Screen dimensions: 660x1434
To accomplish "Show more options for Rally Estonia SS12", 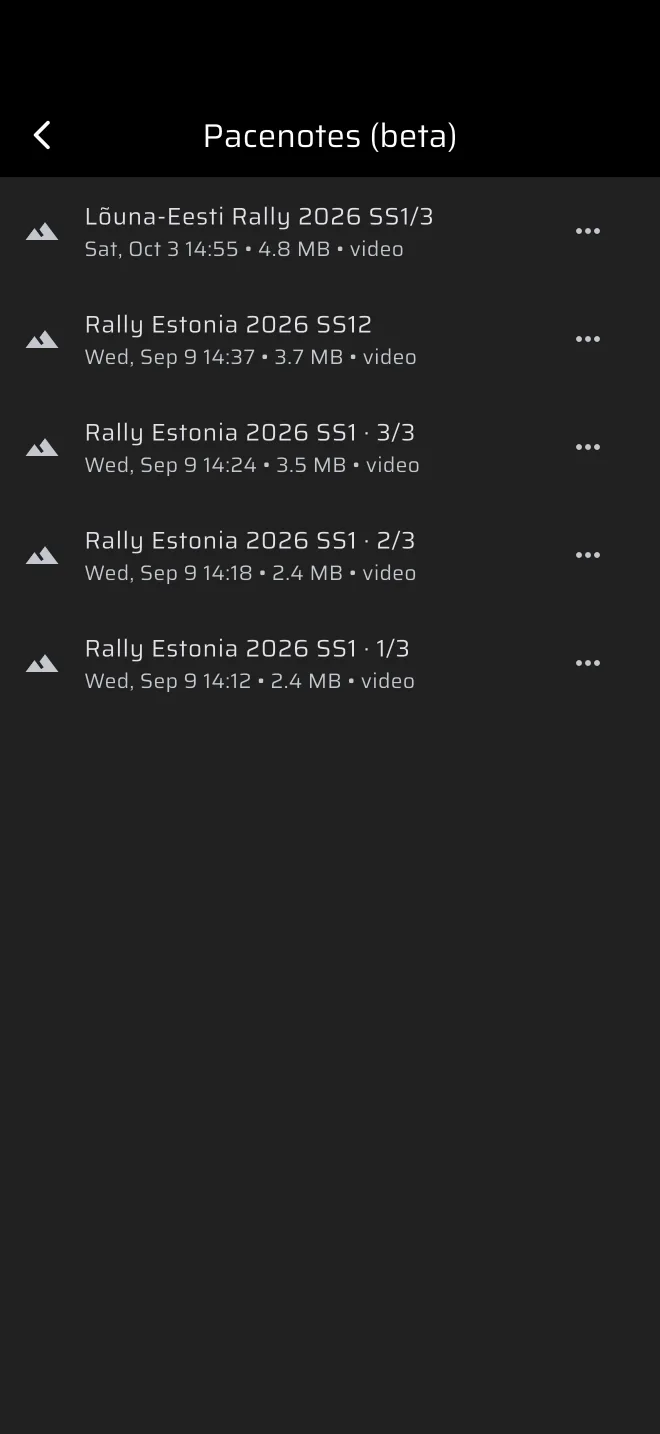I will point(588,339).
